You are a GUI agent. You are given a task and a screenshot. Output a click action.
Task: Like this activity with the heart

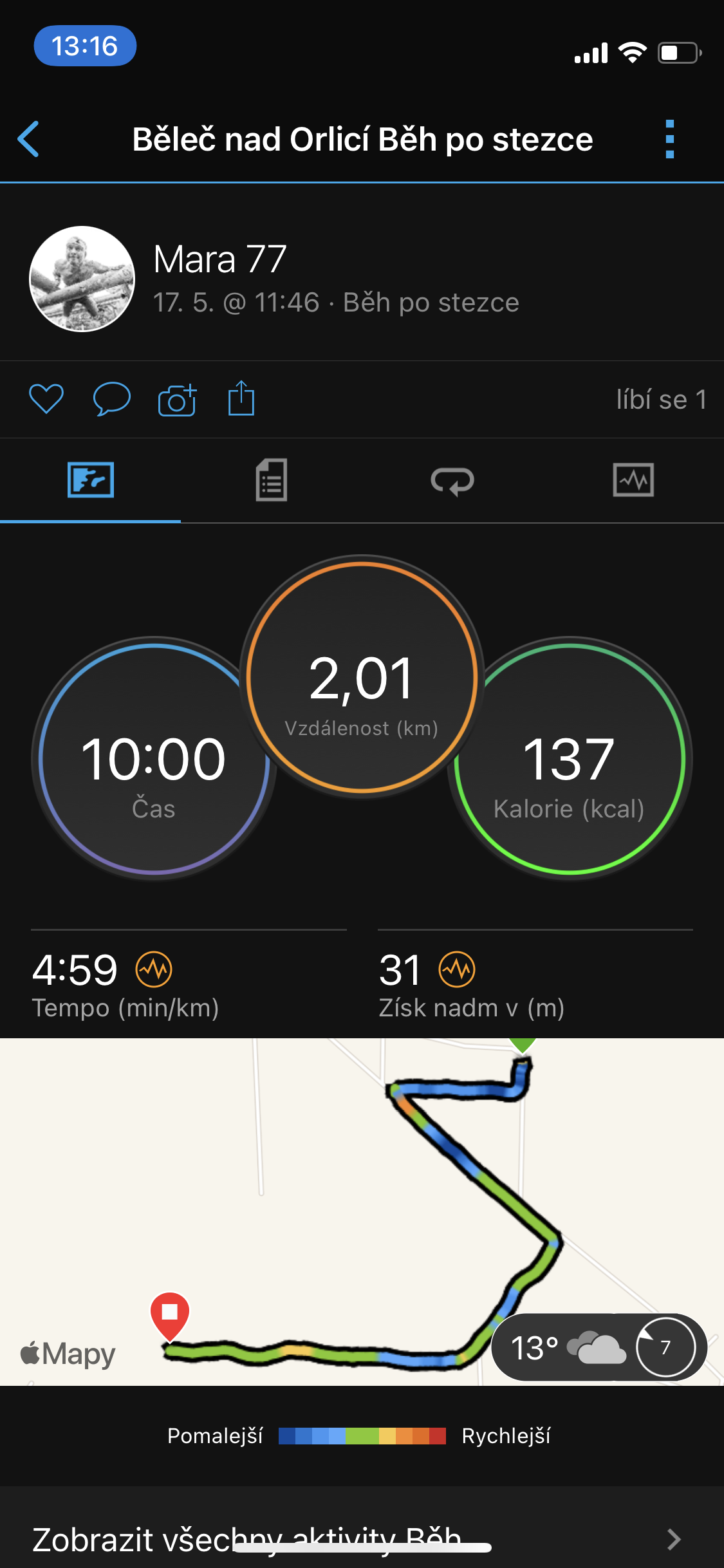tap(46, 399)
